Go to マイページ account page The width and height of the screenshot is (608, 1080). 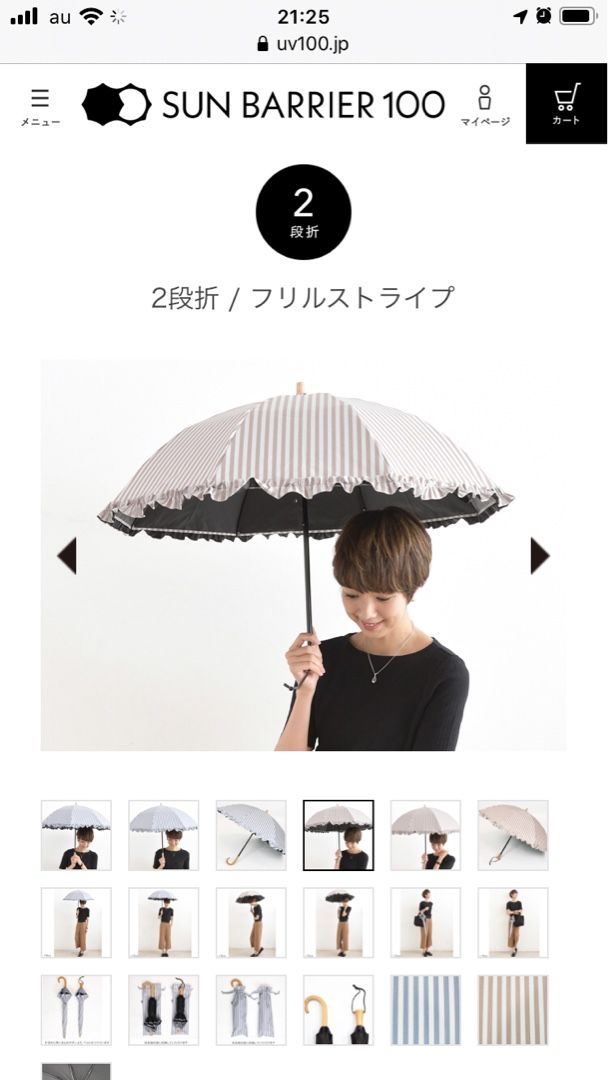[485, 105]
